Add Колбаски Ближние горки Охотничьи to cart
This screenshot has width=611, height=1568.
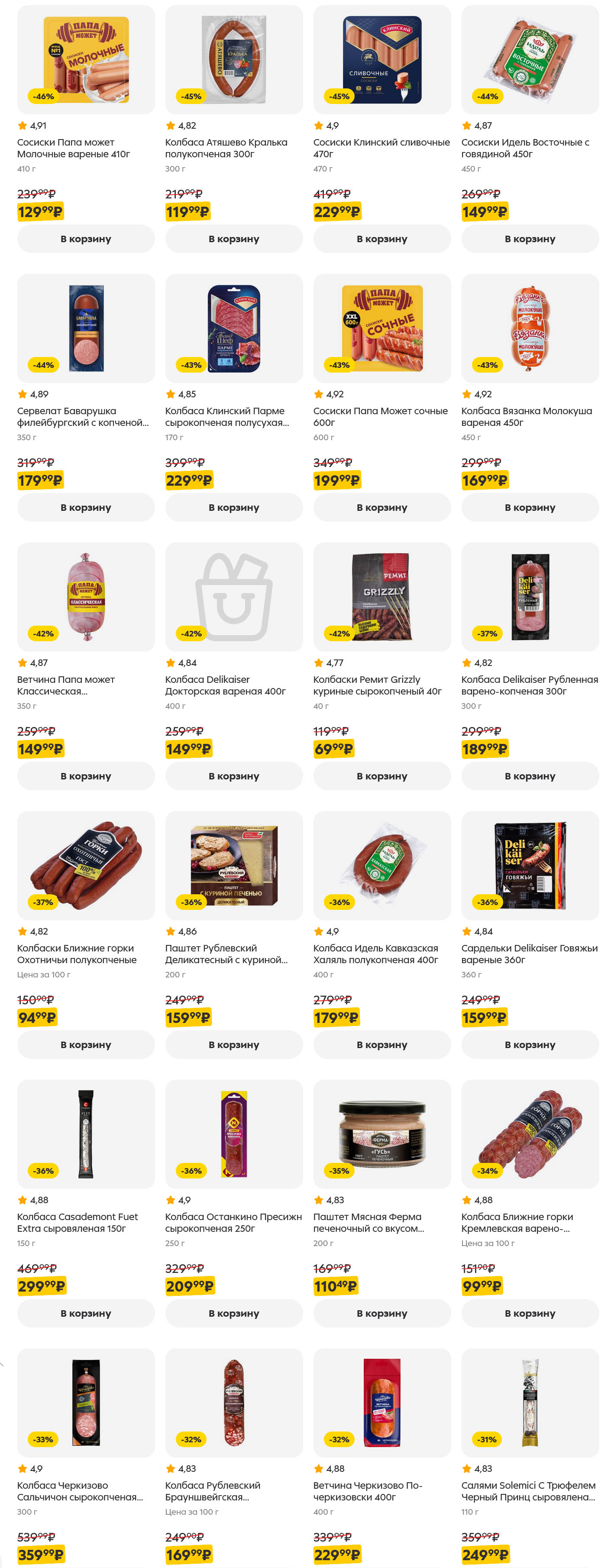[86, 1044]
